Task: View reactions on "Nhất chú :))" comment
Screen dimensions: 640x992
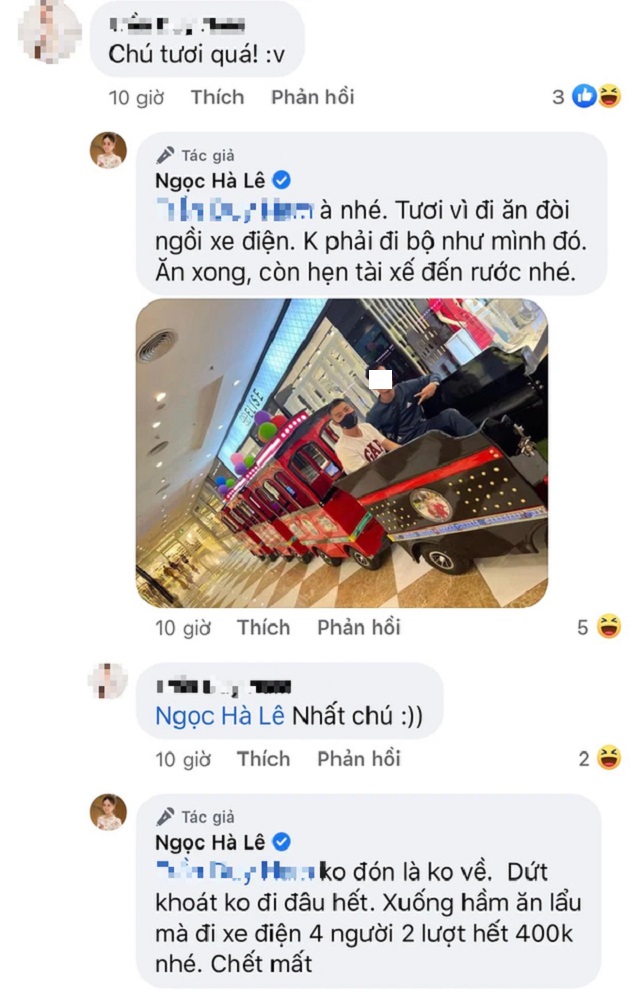Action: pyautogui.click(x=598, y=759)
